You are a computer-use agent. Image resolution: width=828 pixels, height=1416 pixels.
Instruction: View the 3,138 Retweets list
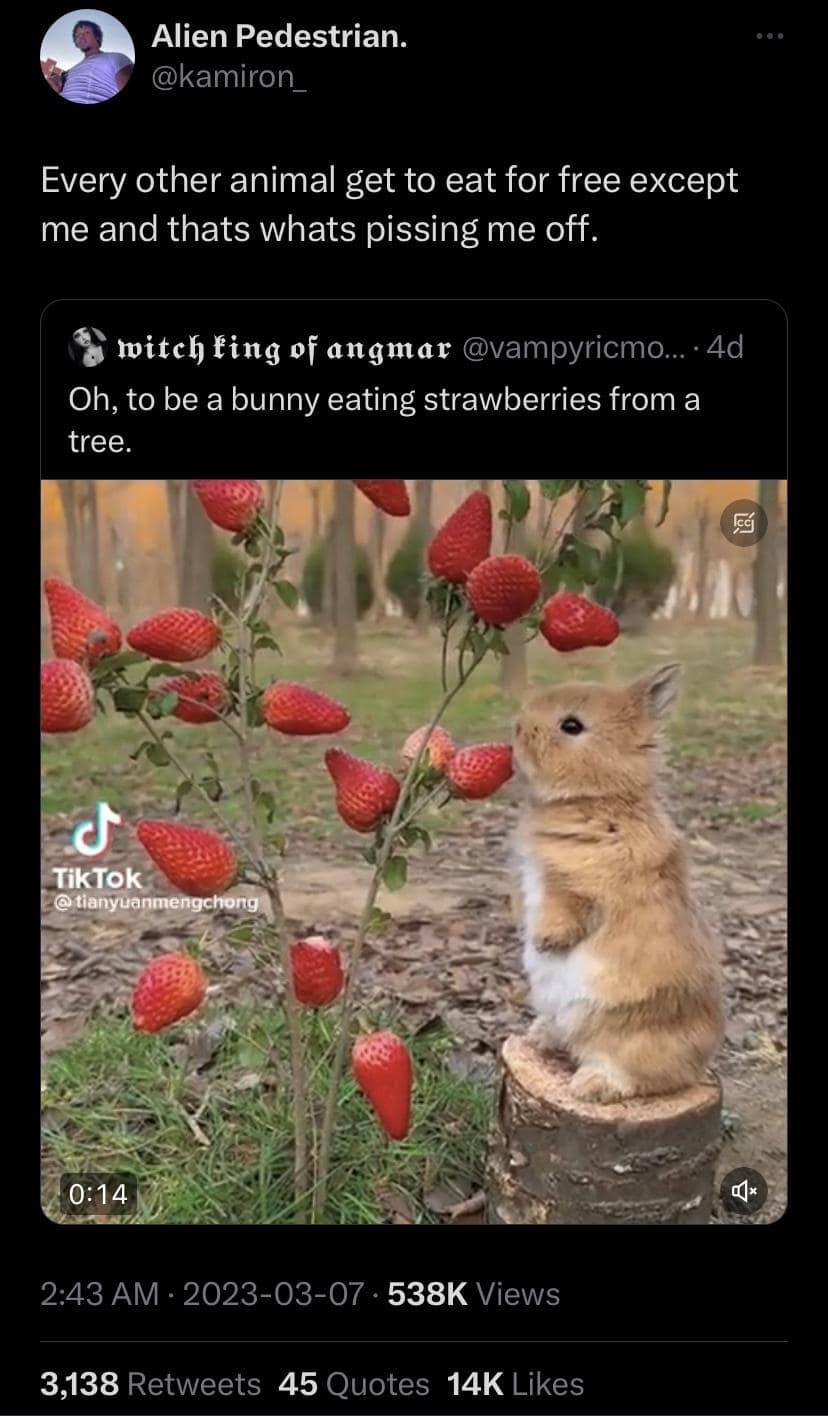[x=150, y=1384]
